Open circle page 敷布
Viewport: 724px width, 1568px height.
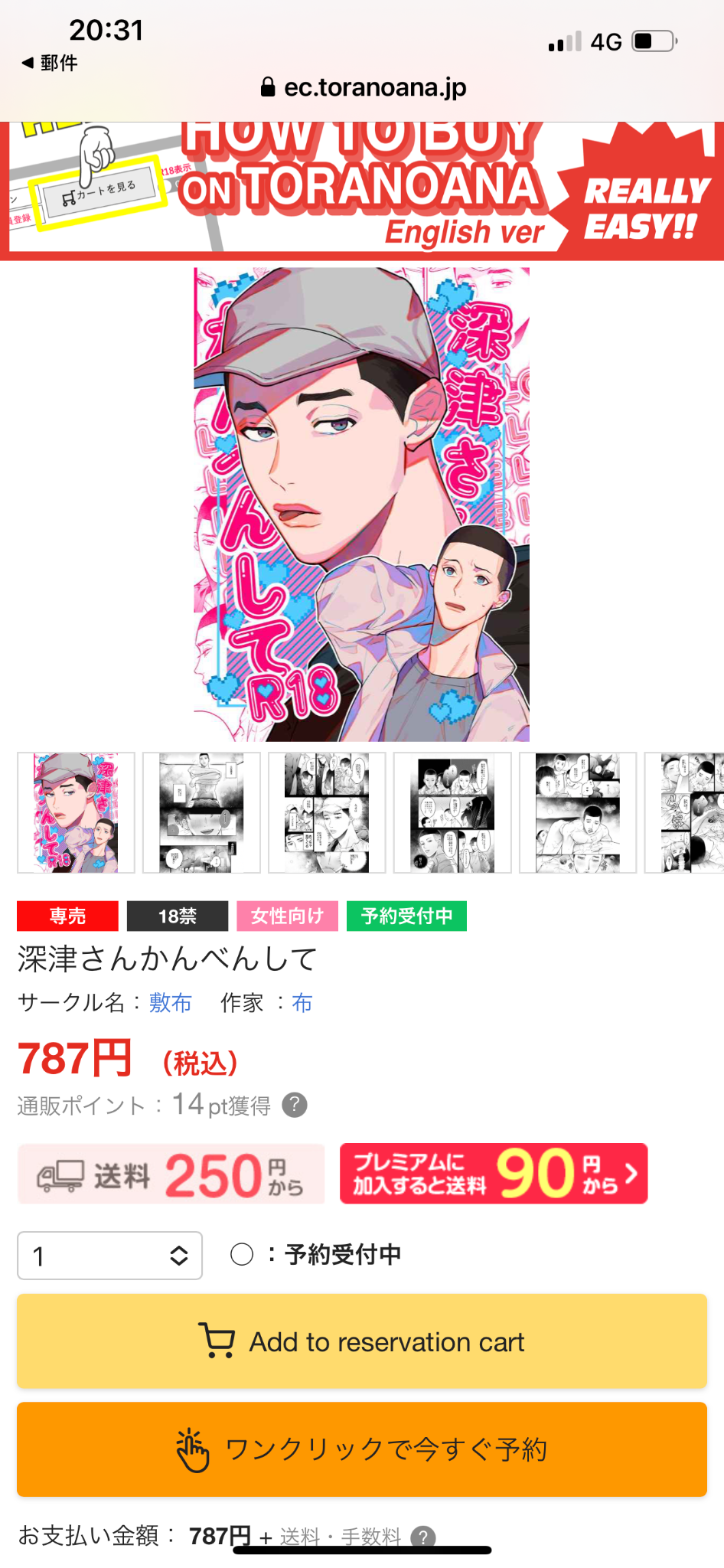[x=170, y=1003]
